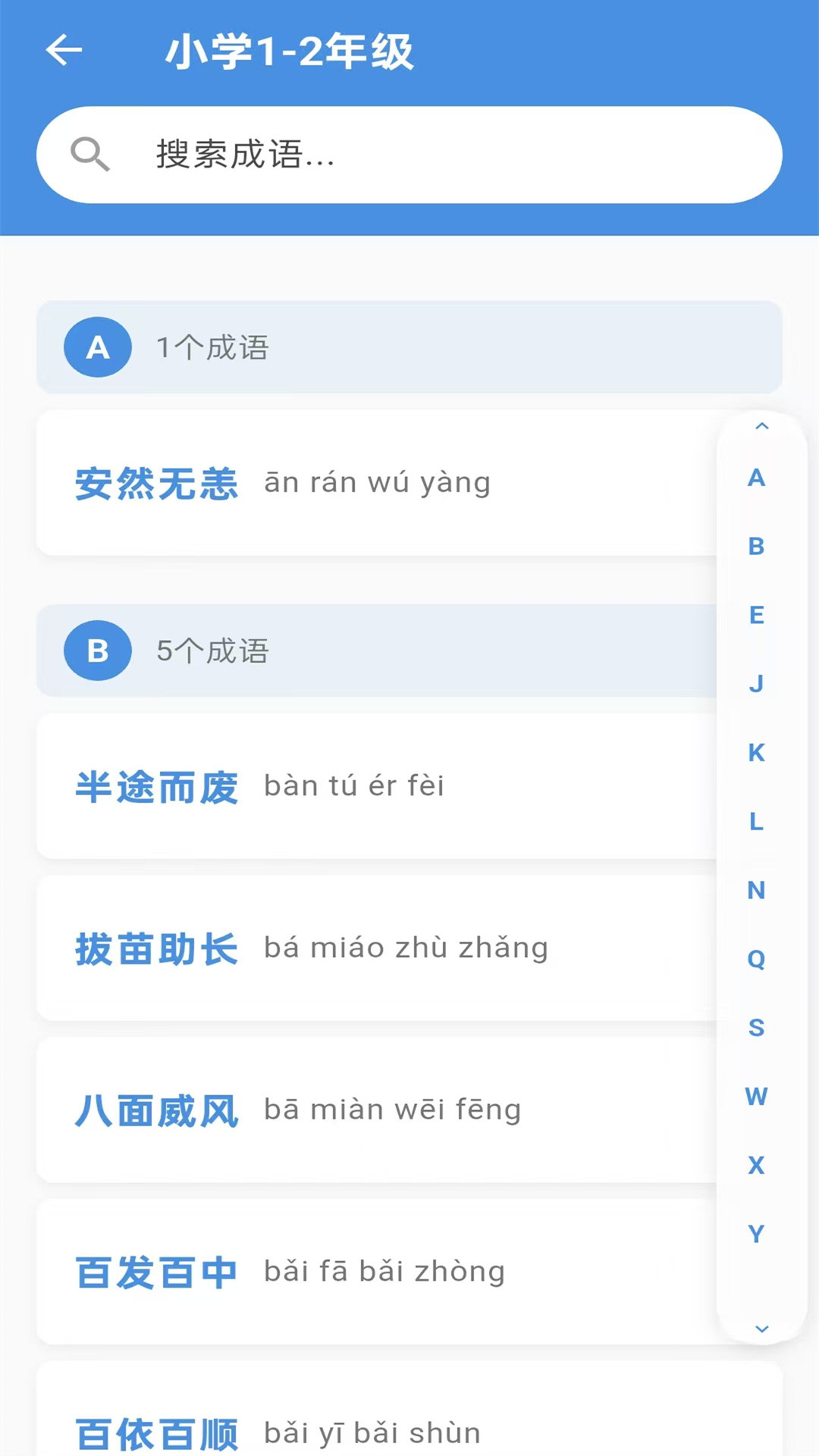
Task: Select letter W in the alphabet index
Action: 757,1097
